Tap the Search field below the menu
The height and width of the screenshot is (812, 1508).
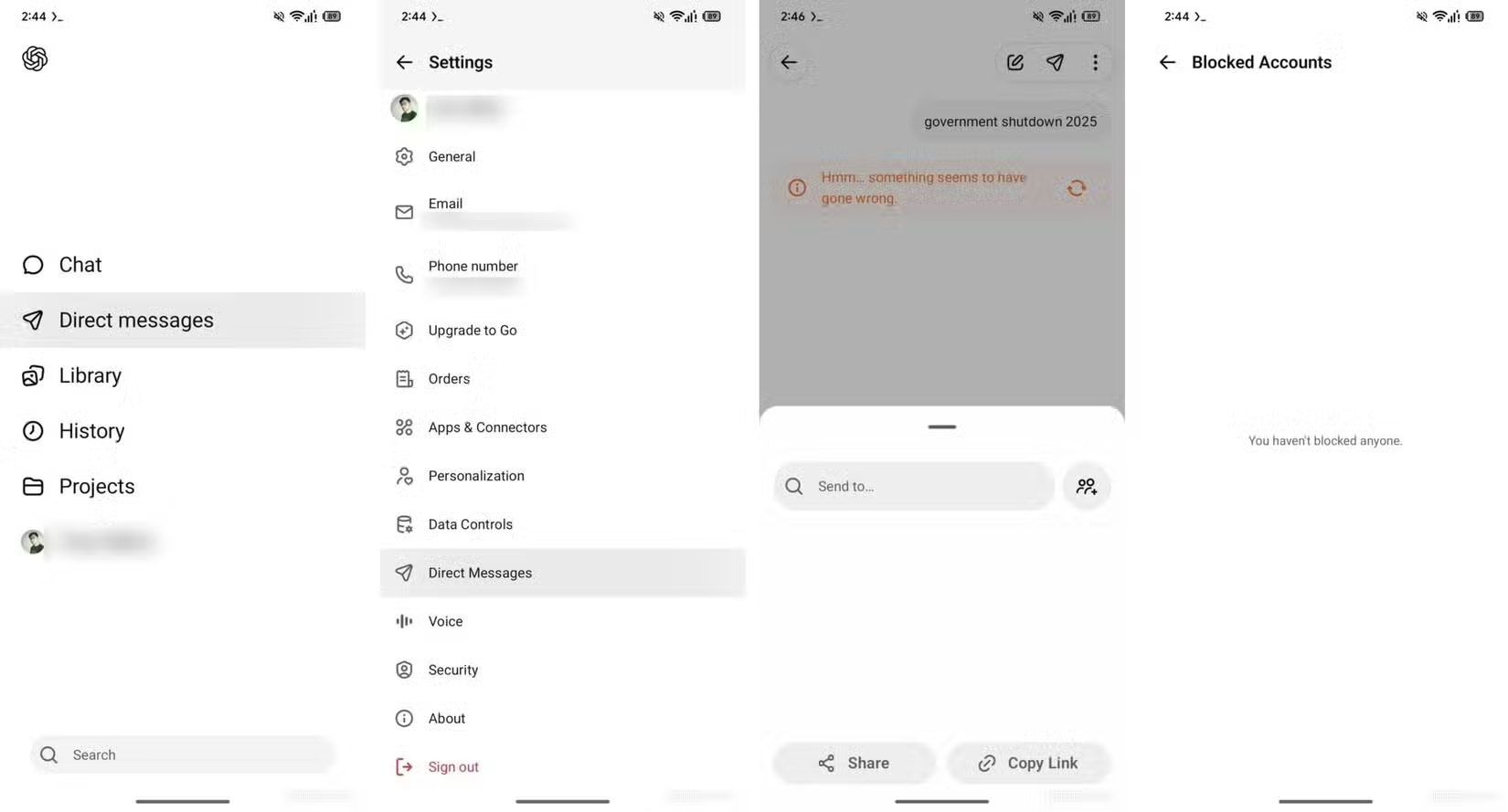(x=183, y=754)
